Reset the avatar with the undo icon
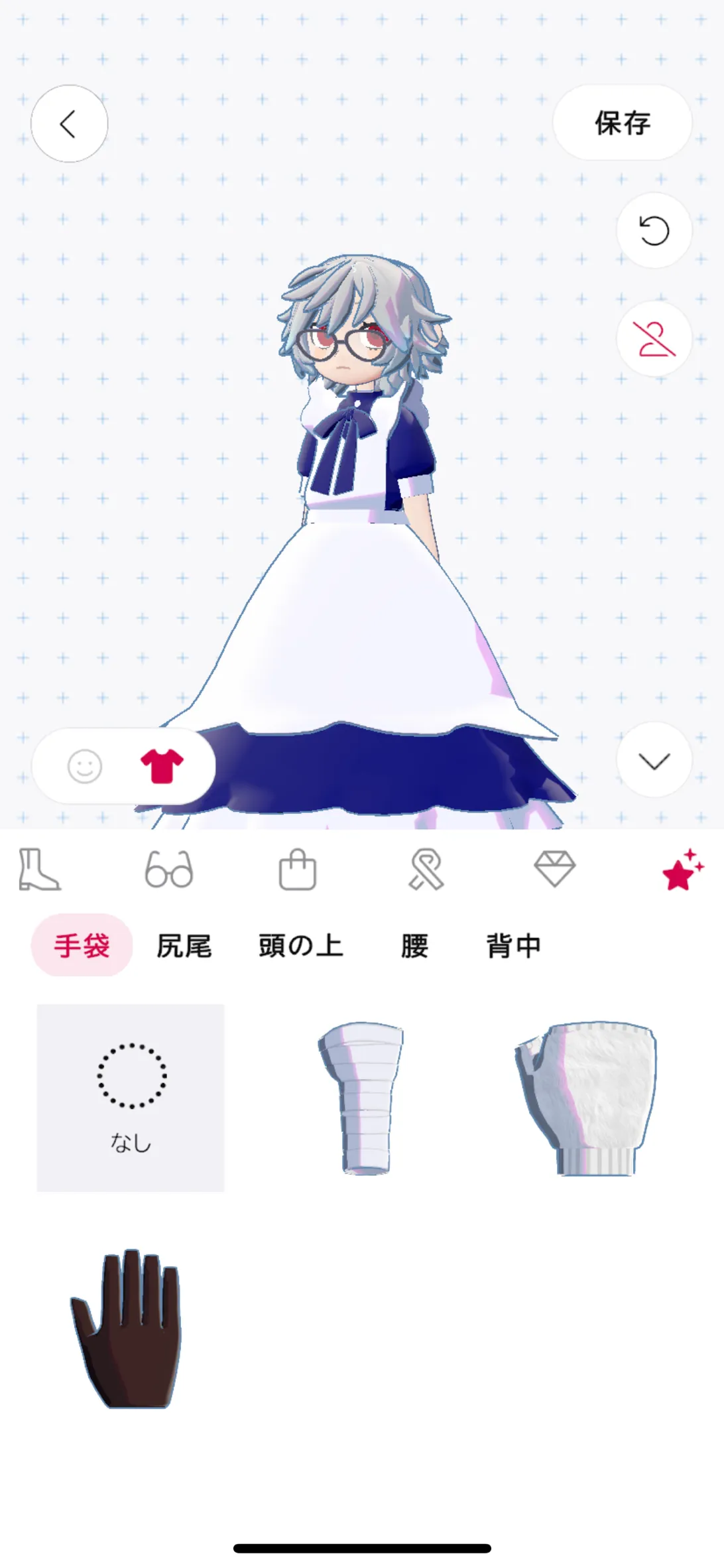Screen dimensions: 724x1568 tap(654, 231)
